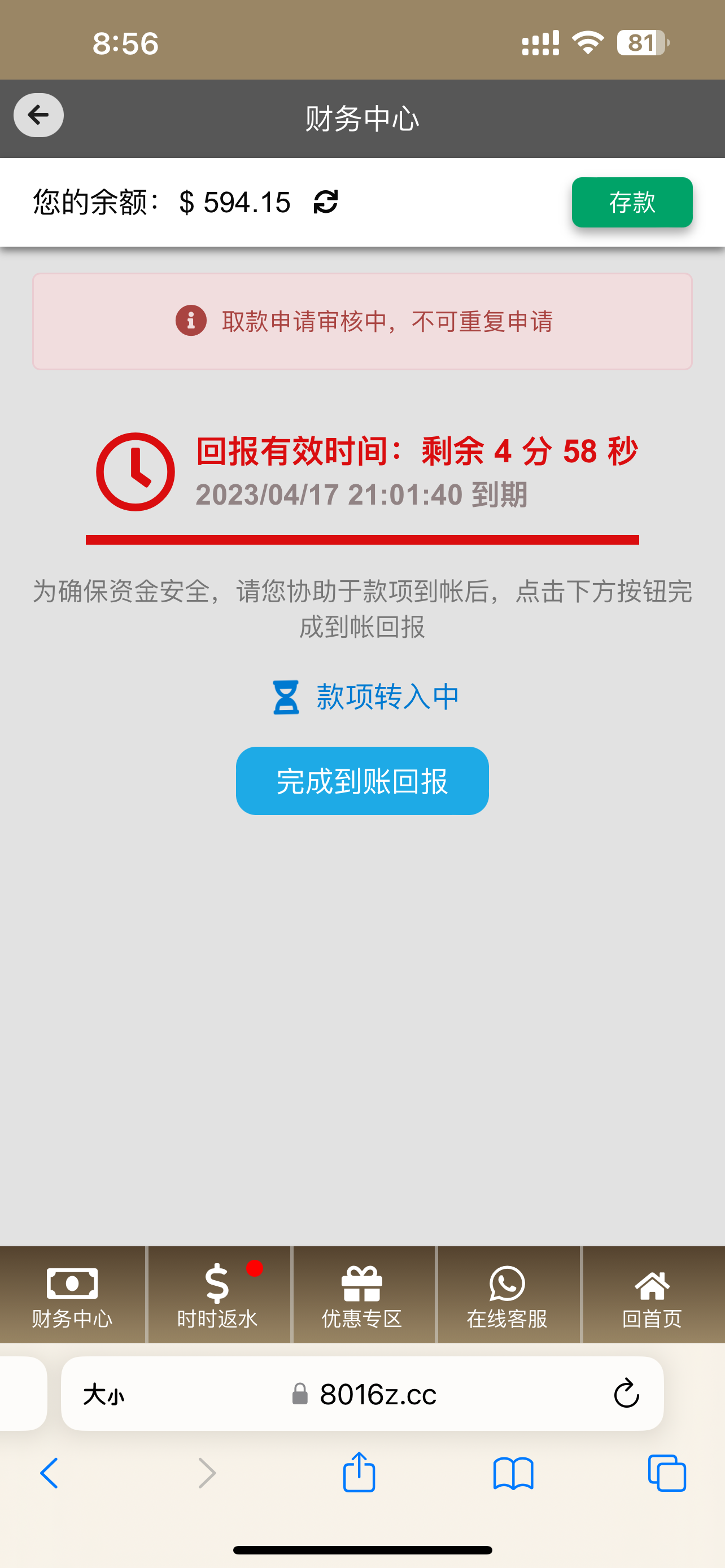The height and width of the screenshot is (1568, 725).
Task: Open the 大小 text size menu
Action: pyautogui.click(x=104, y=1394)
